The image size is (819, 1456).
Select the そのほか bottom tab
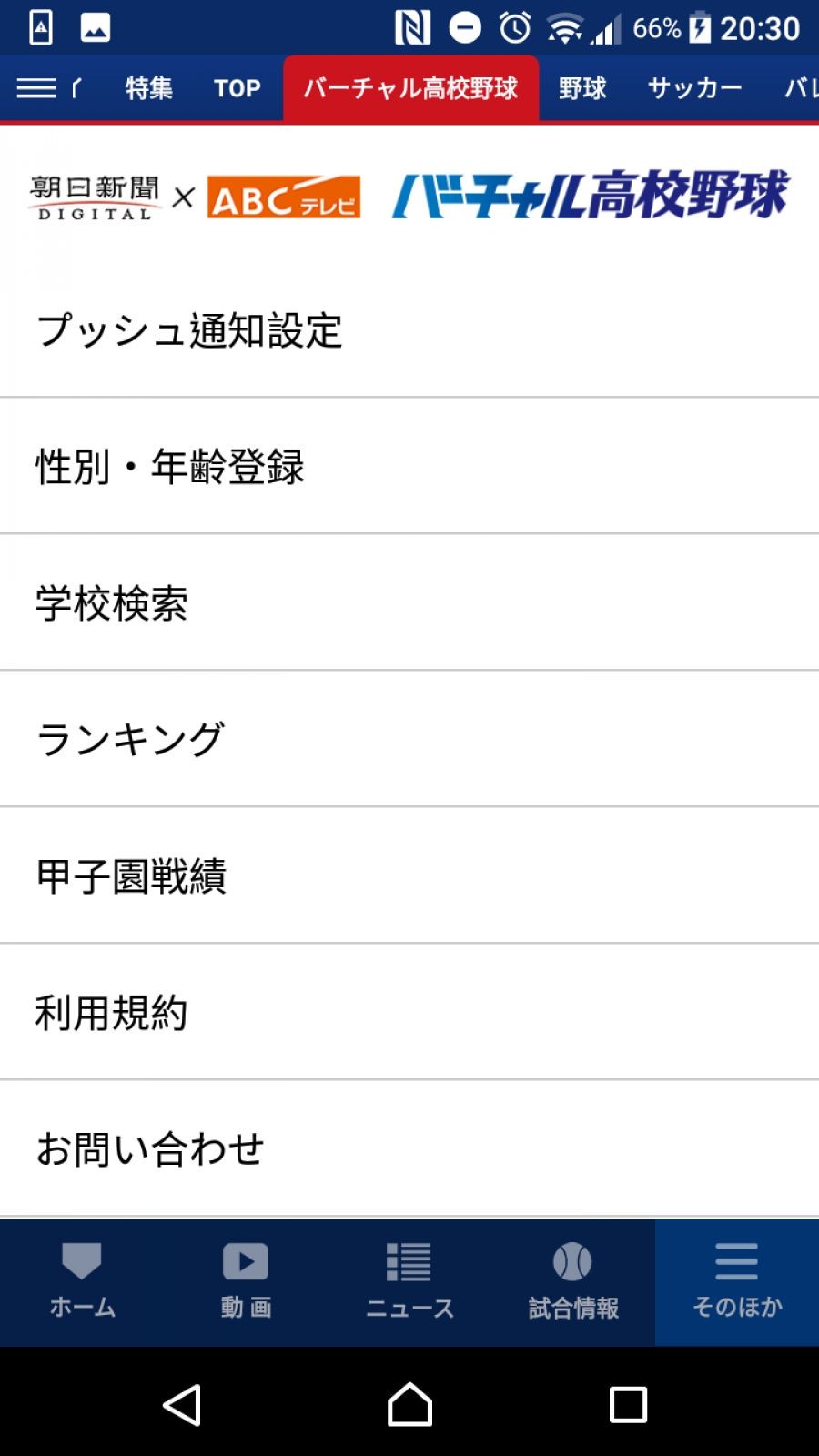pyautogui.click(x=737, y=1281)
